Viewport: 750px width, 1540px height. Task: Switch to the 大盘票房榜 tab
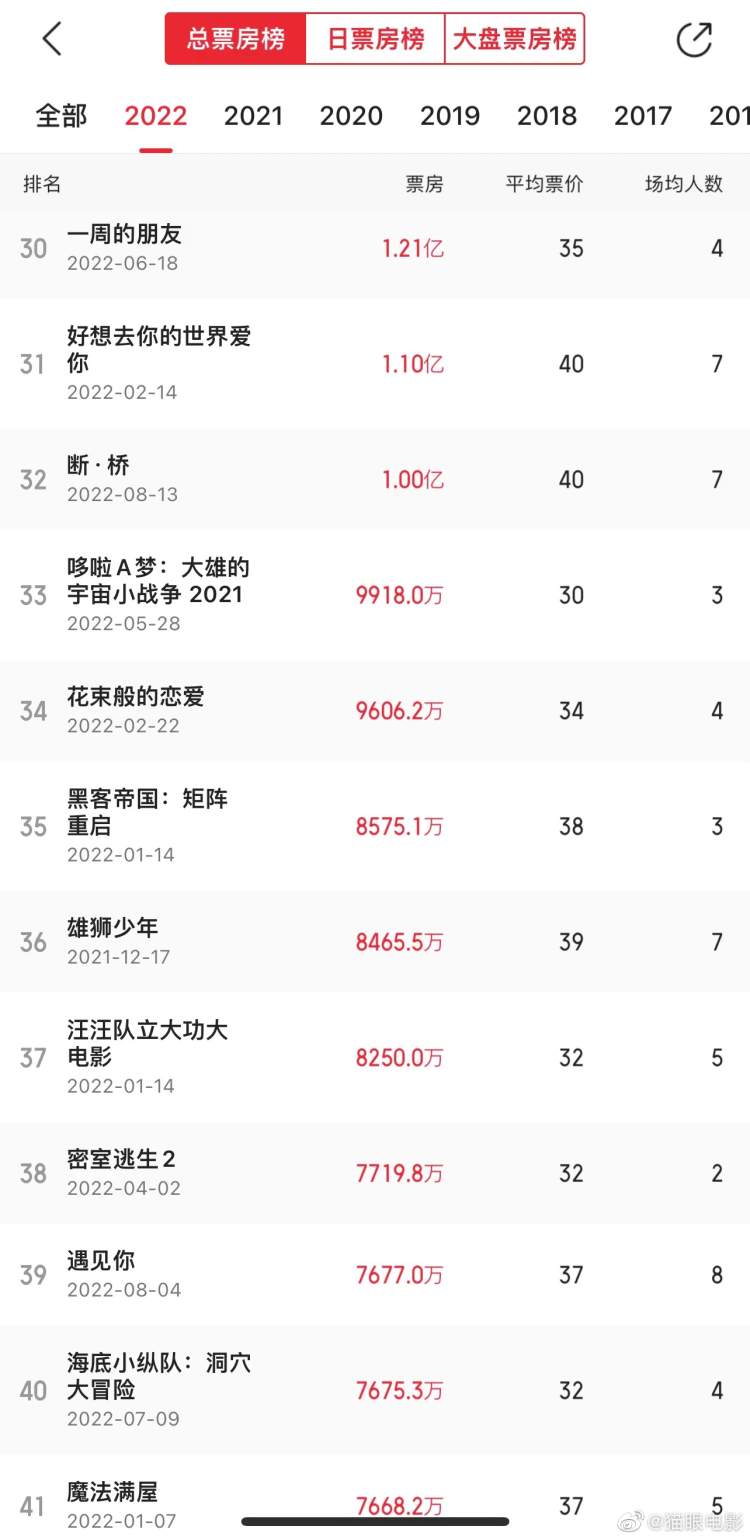(x=514, y=39)
